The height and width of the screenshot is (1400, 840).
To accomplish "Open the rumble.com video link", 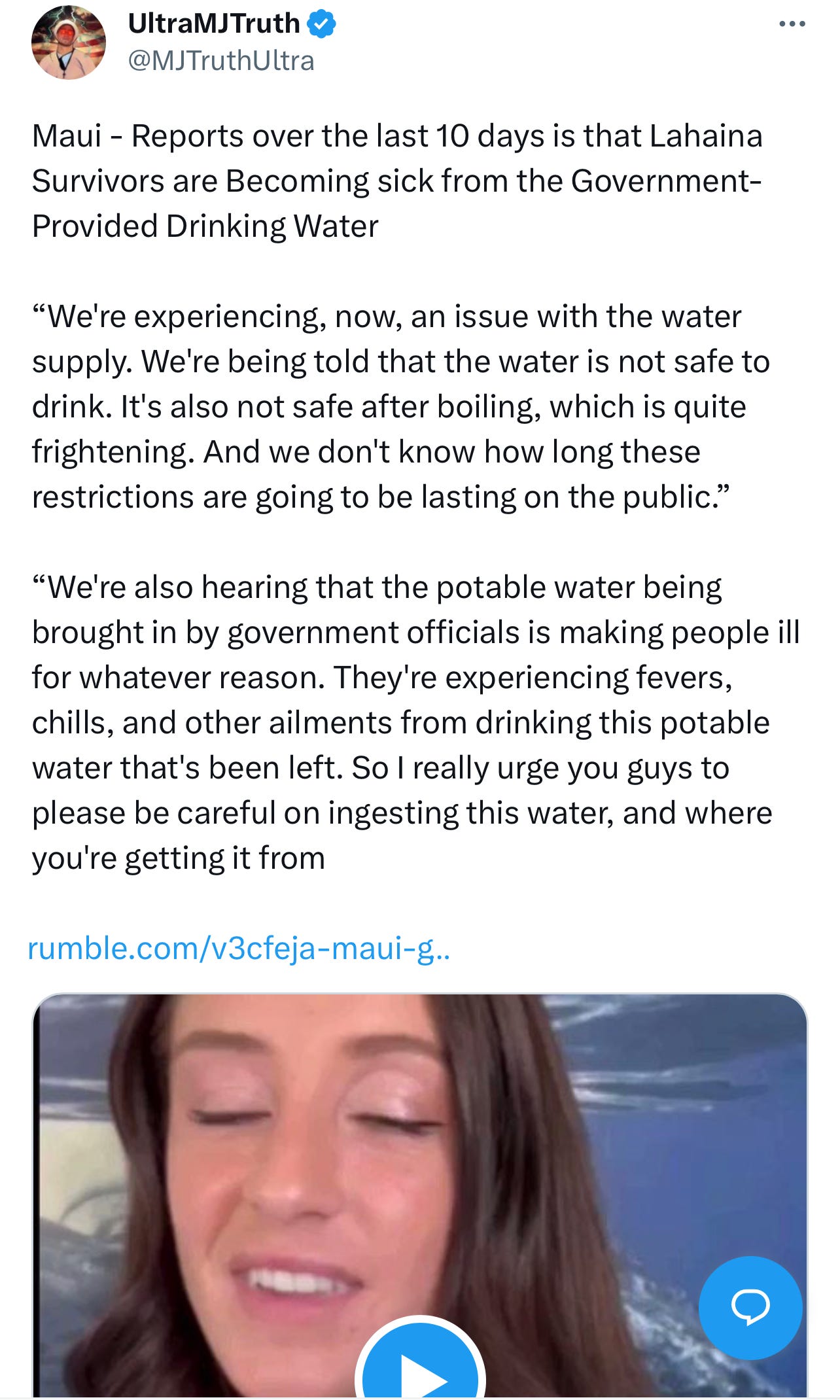I will [x=239, y=948].
